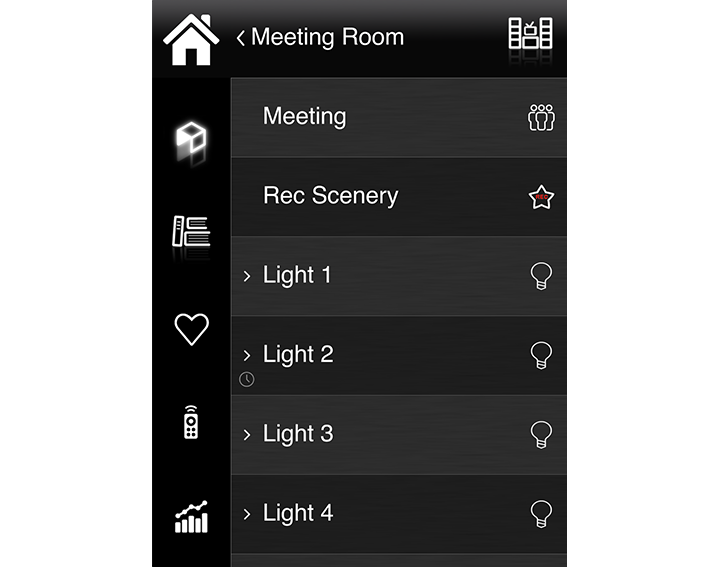
Task: Select the 3D cube sidebar icon
Action: (x=191, y=139)
